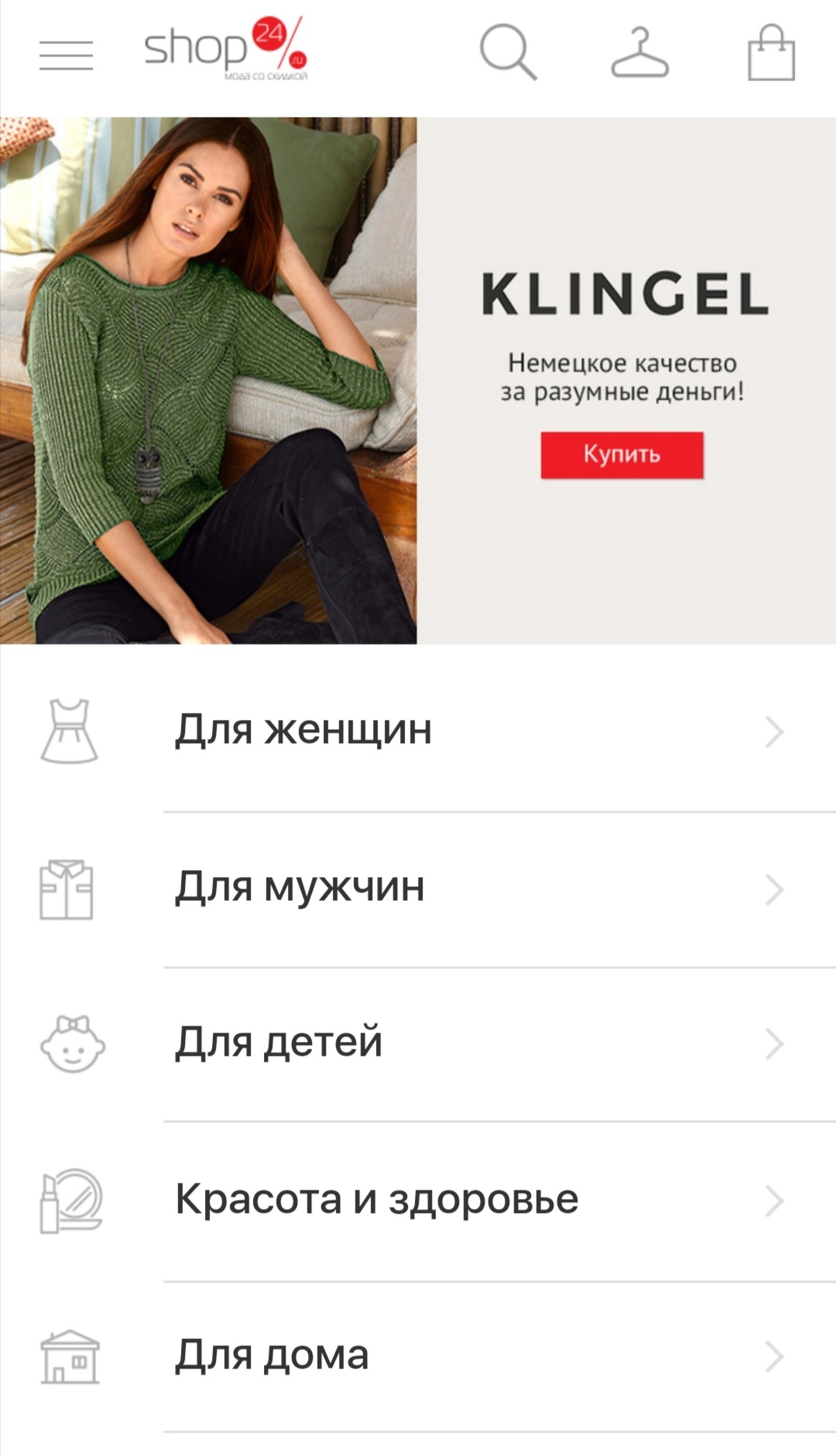836x1456 pixels.
Task: Open the hanger wishlist icon
Action: (639, 53)
